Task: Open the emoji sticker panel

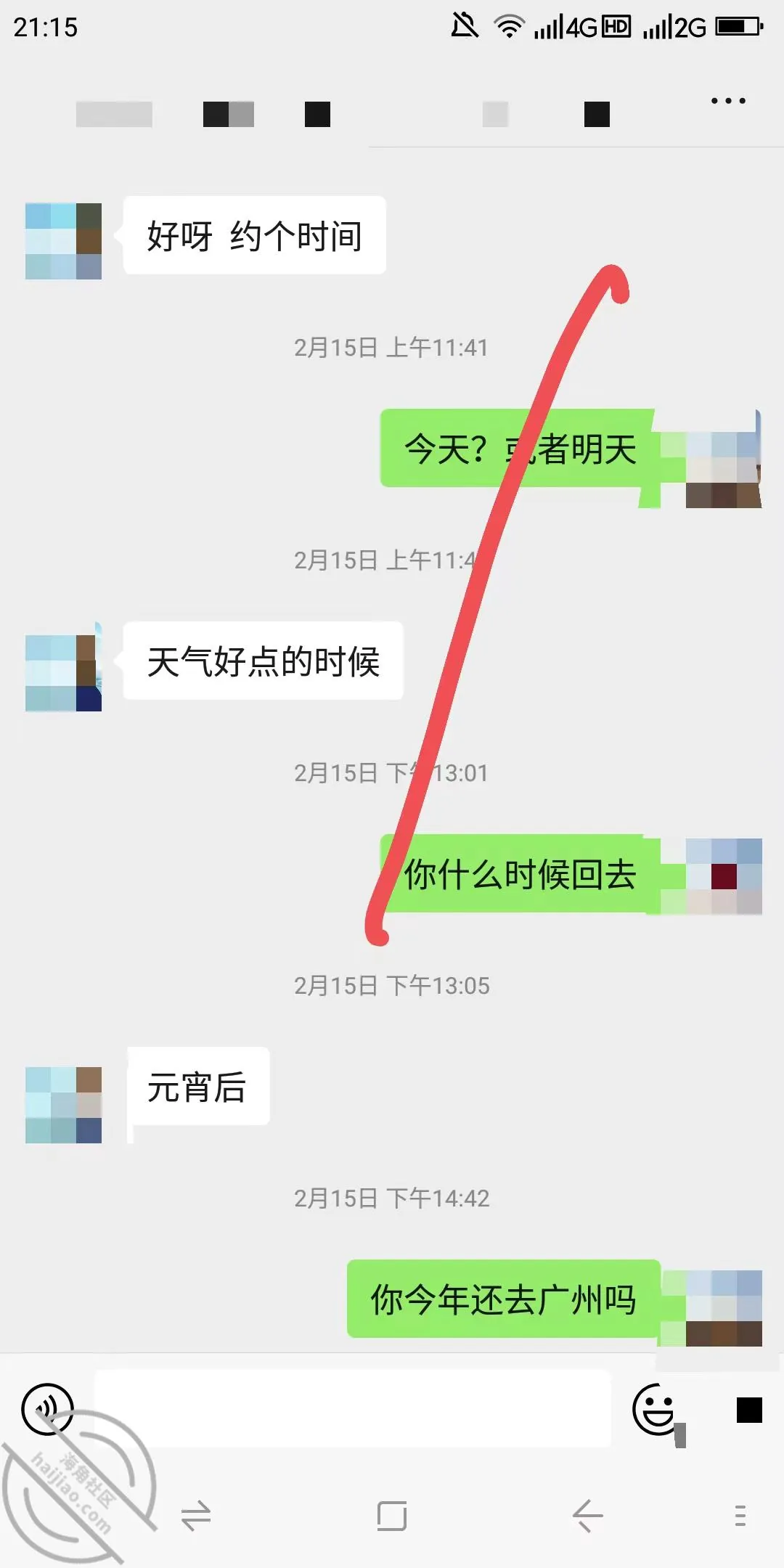Action: 657,1409
